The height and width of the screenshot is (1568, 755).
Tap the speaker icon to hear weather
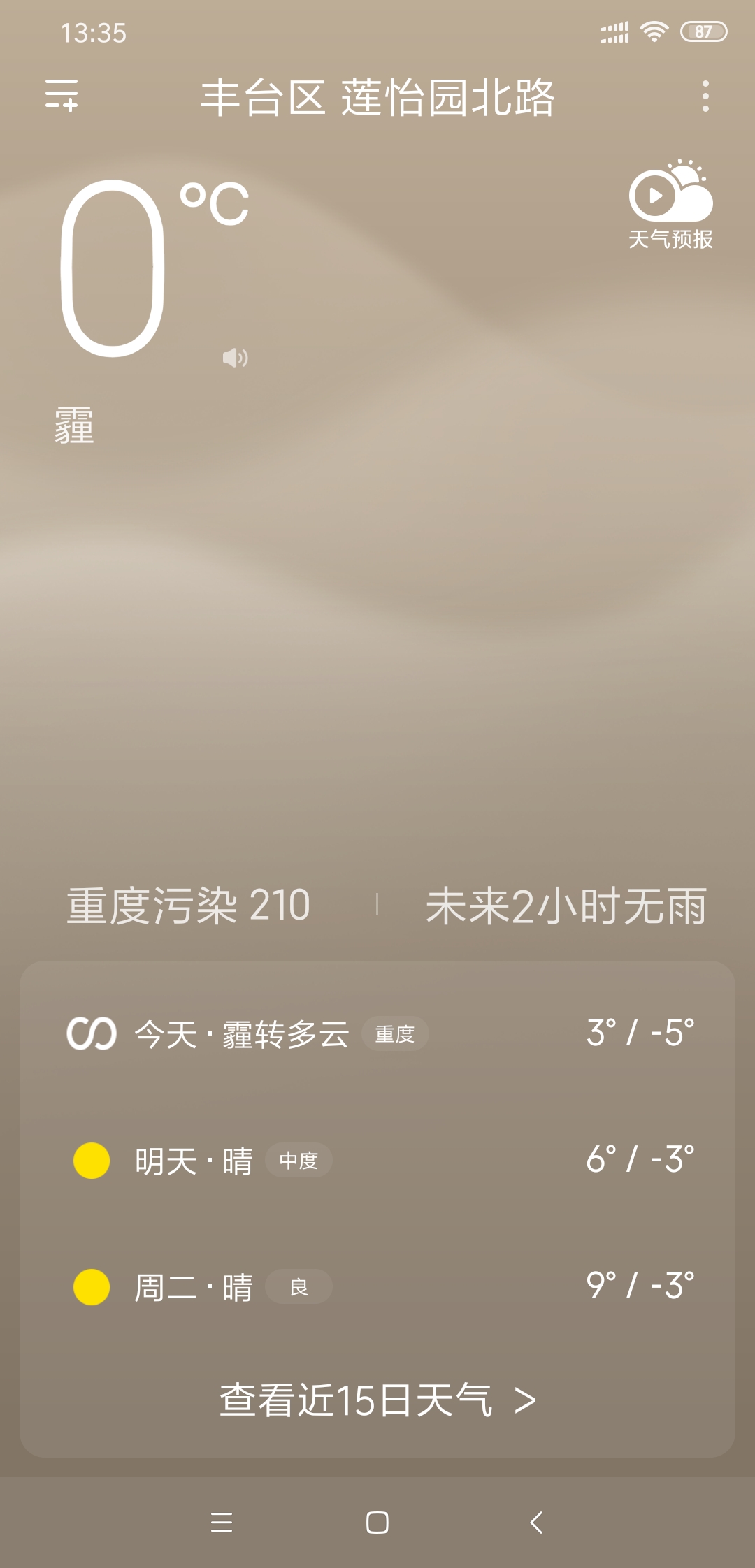pyautogui.click(x=236, y=358)
